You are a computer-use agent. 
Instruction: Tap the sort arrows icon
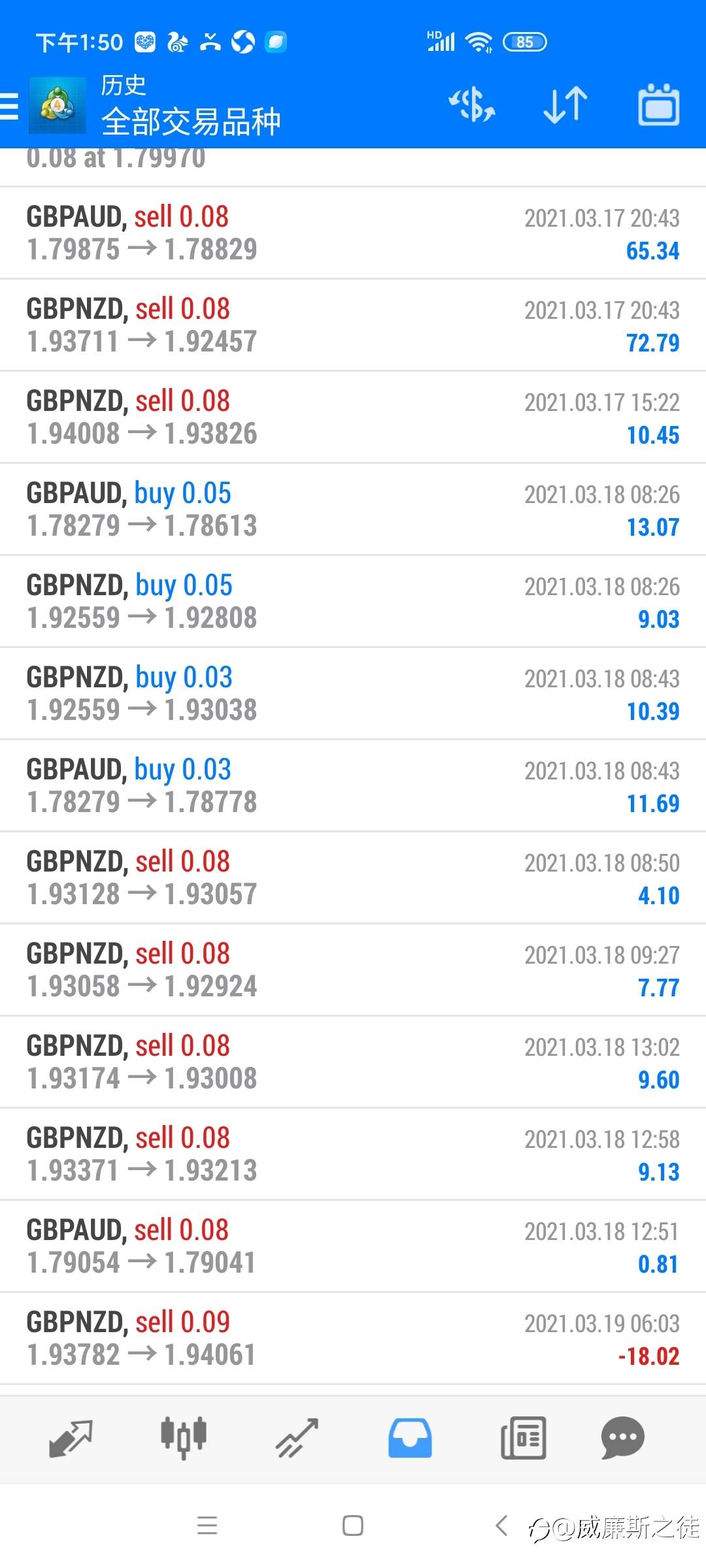pyautogui.click(x=565, y=105)
